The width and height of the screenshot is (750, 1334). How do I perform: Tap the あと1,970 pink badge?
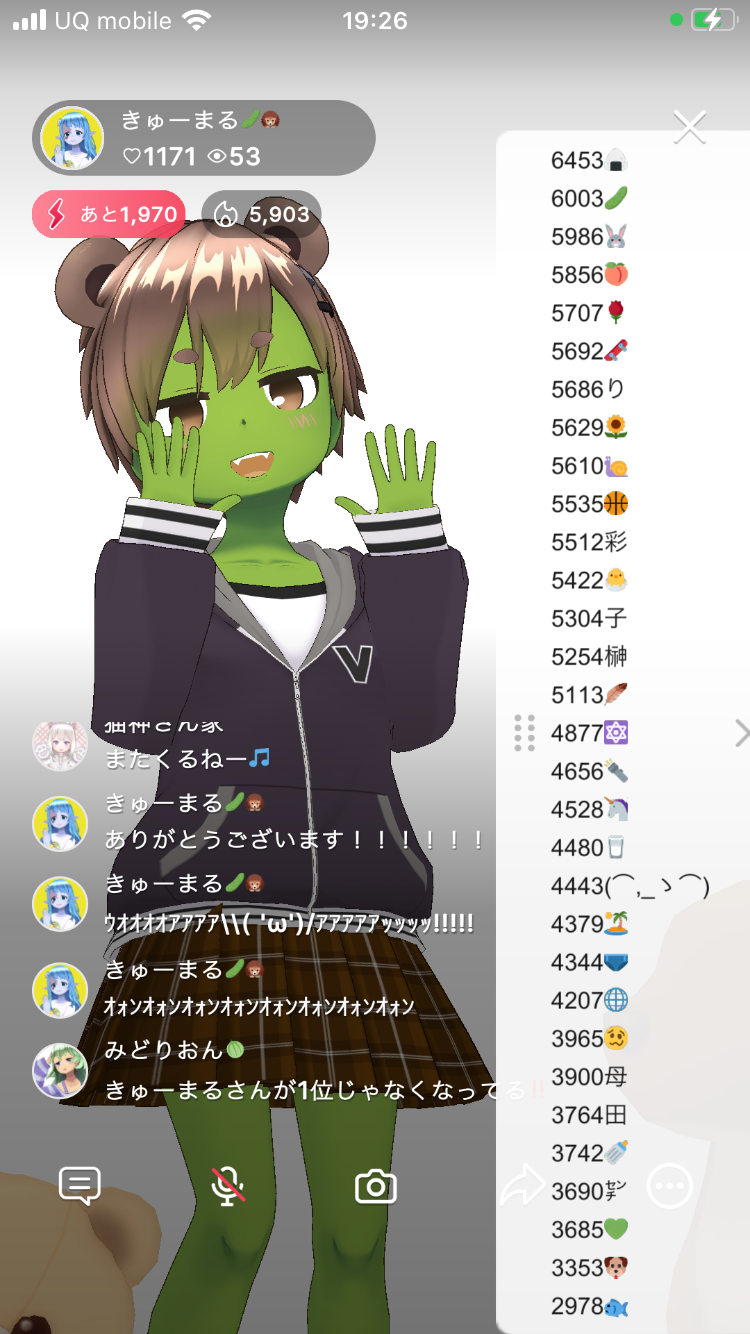109,214
